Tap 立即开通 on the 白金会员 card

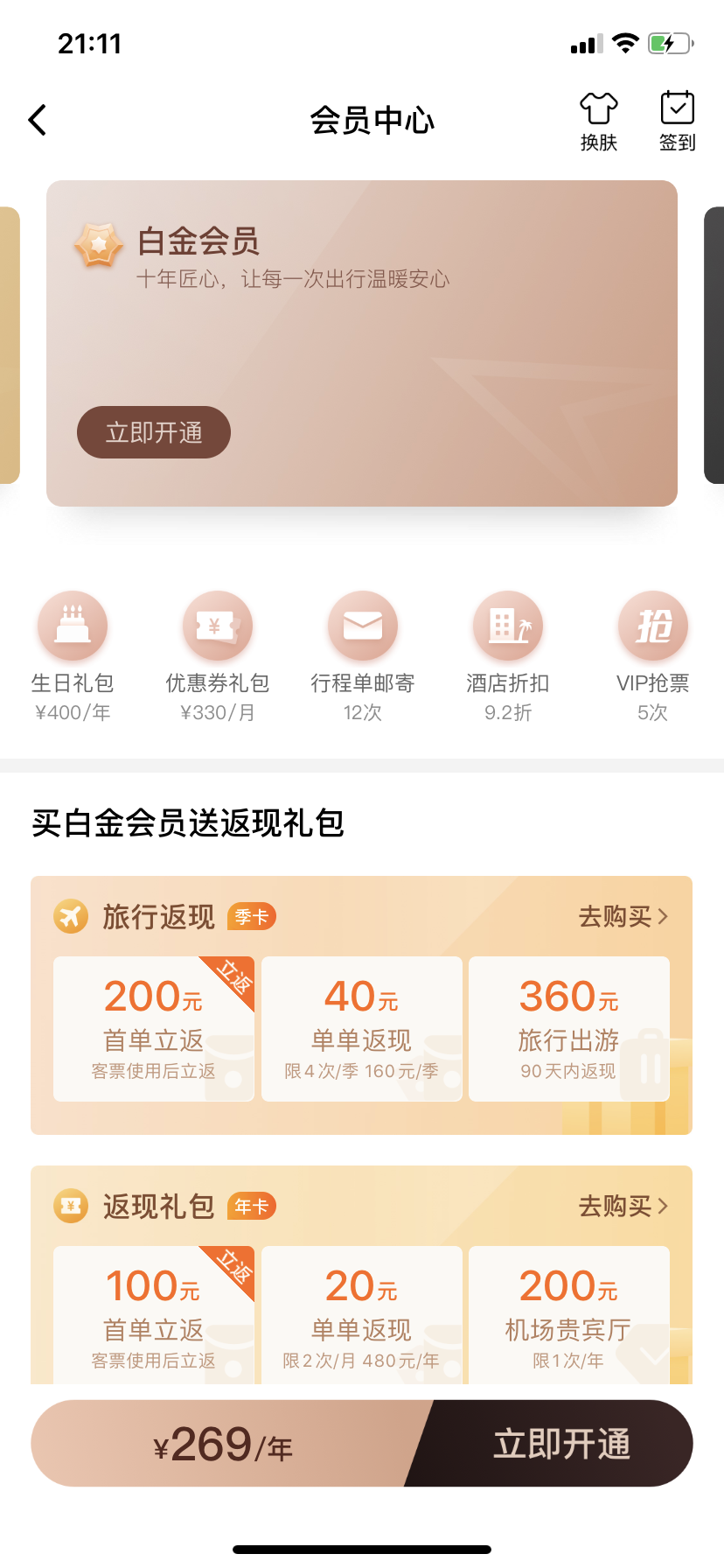coord(154,432)
